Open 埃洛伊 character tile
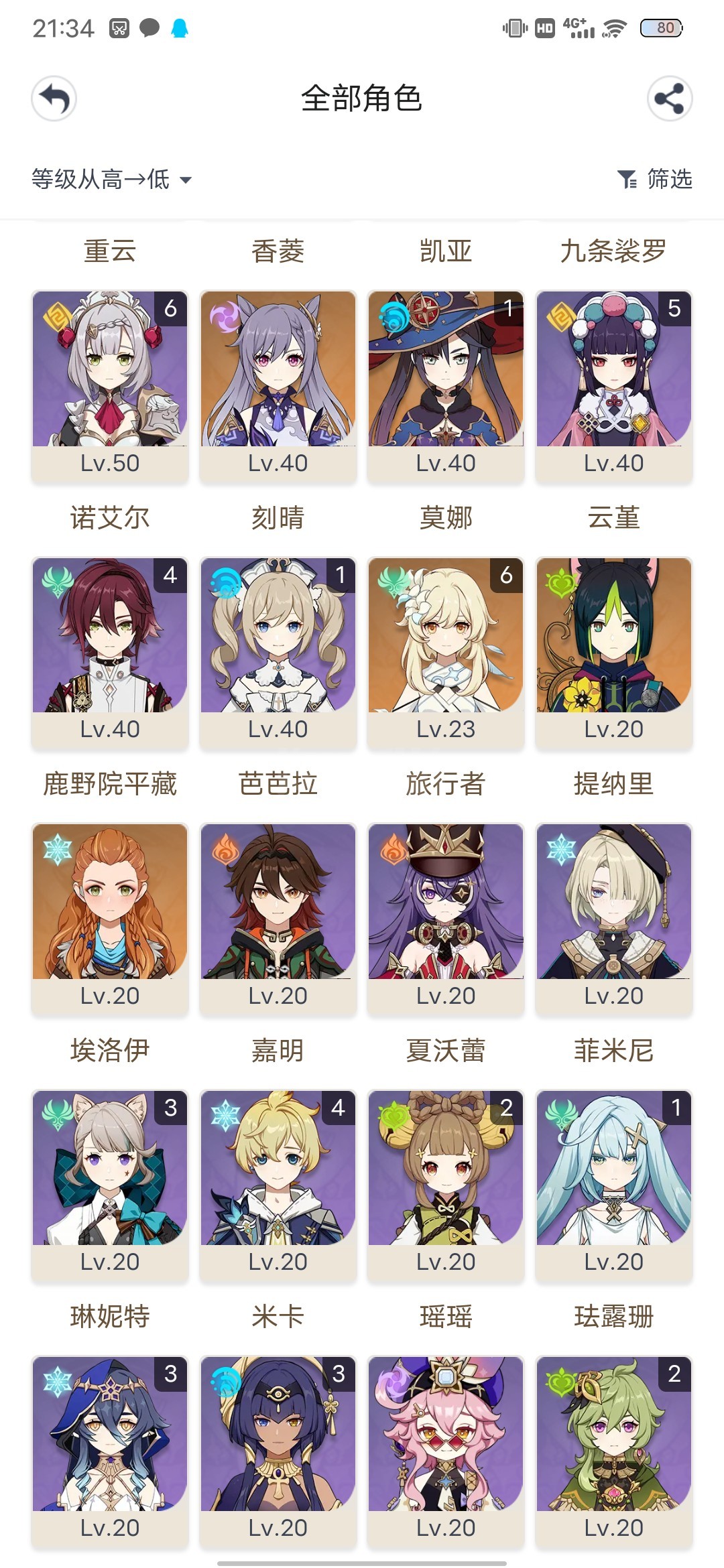This screenshot has width=724, height=1568. (110, 919)
